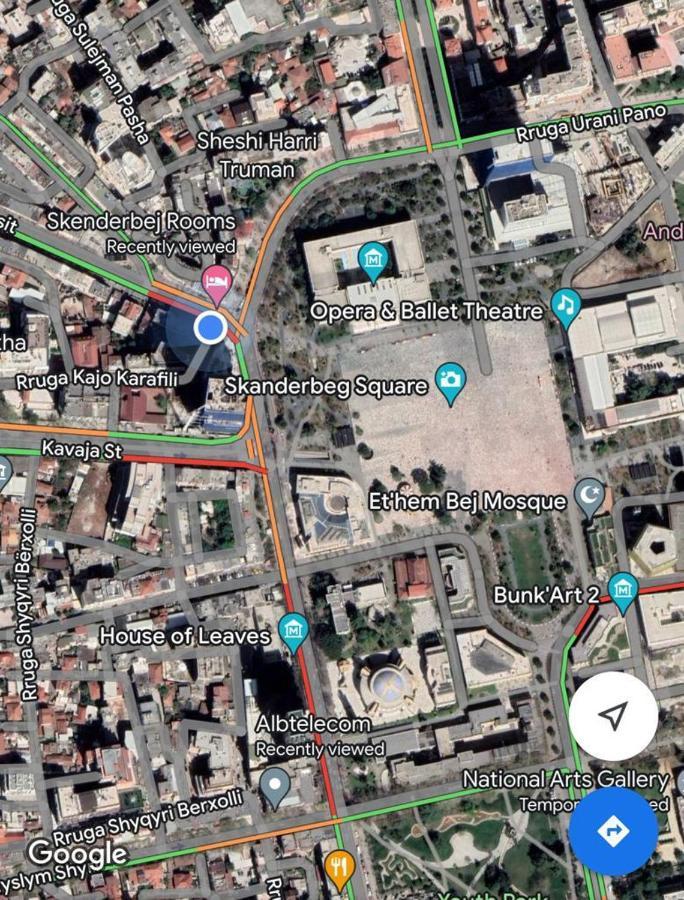Tap the Skanderbeg Square camera pin
The height and width of the screenshot is (900, 684).
[451, 380]
